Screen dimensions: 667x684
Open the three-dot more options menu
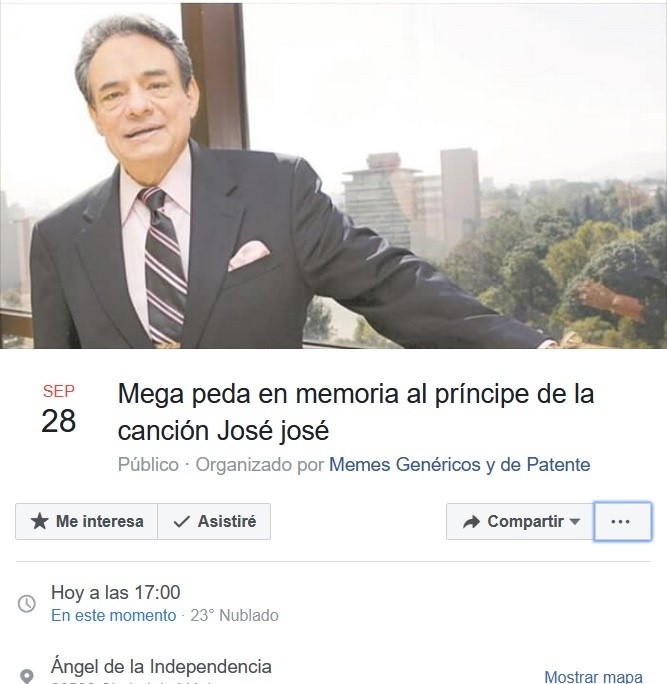click(622, 521)
